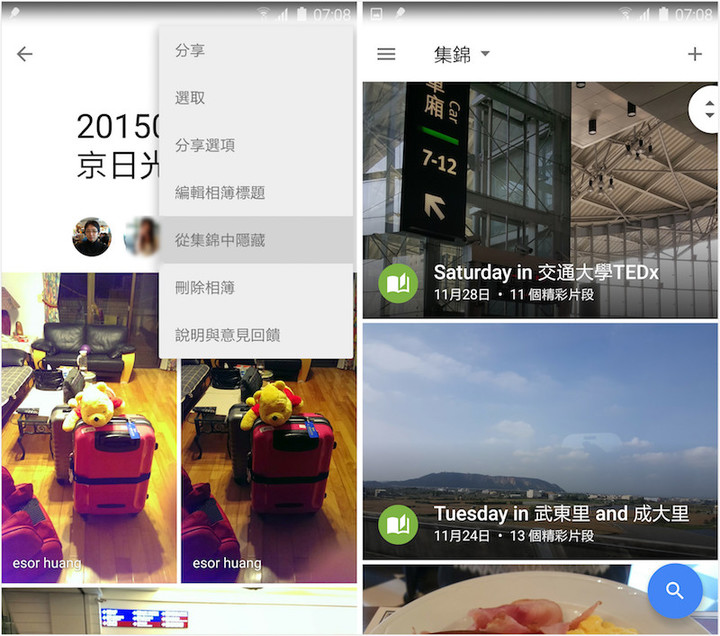The height and width of the screenshot is (636, 720).
Task: Select 分享 from the menu
Action: [x=190, y=50]
